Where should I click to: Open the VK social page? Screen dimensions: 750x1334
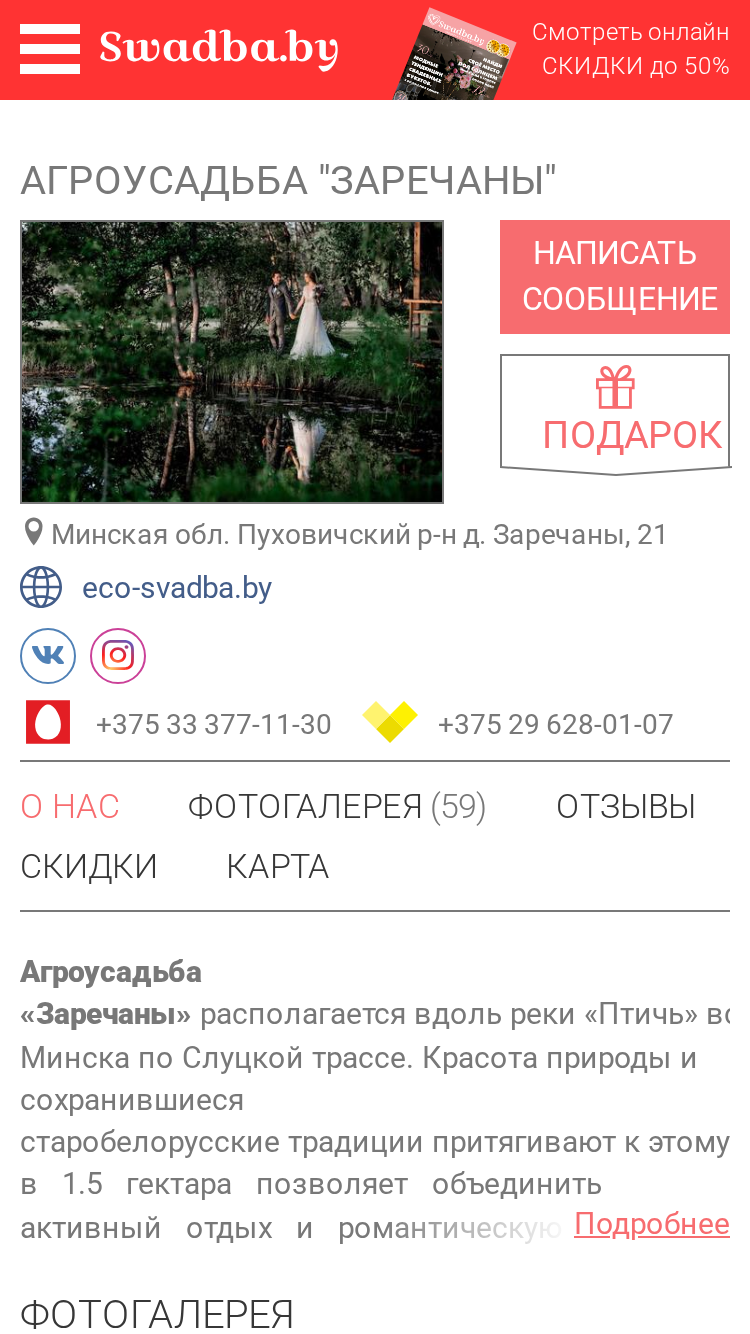pos(48,656)
